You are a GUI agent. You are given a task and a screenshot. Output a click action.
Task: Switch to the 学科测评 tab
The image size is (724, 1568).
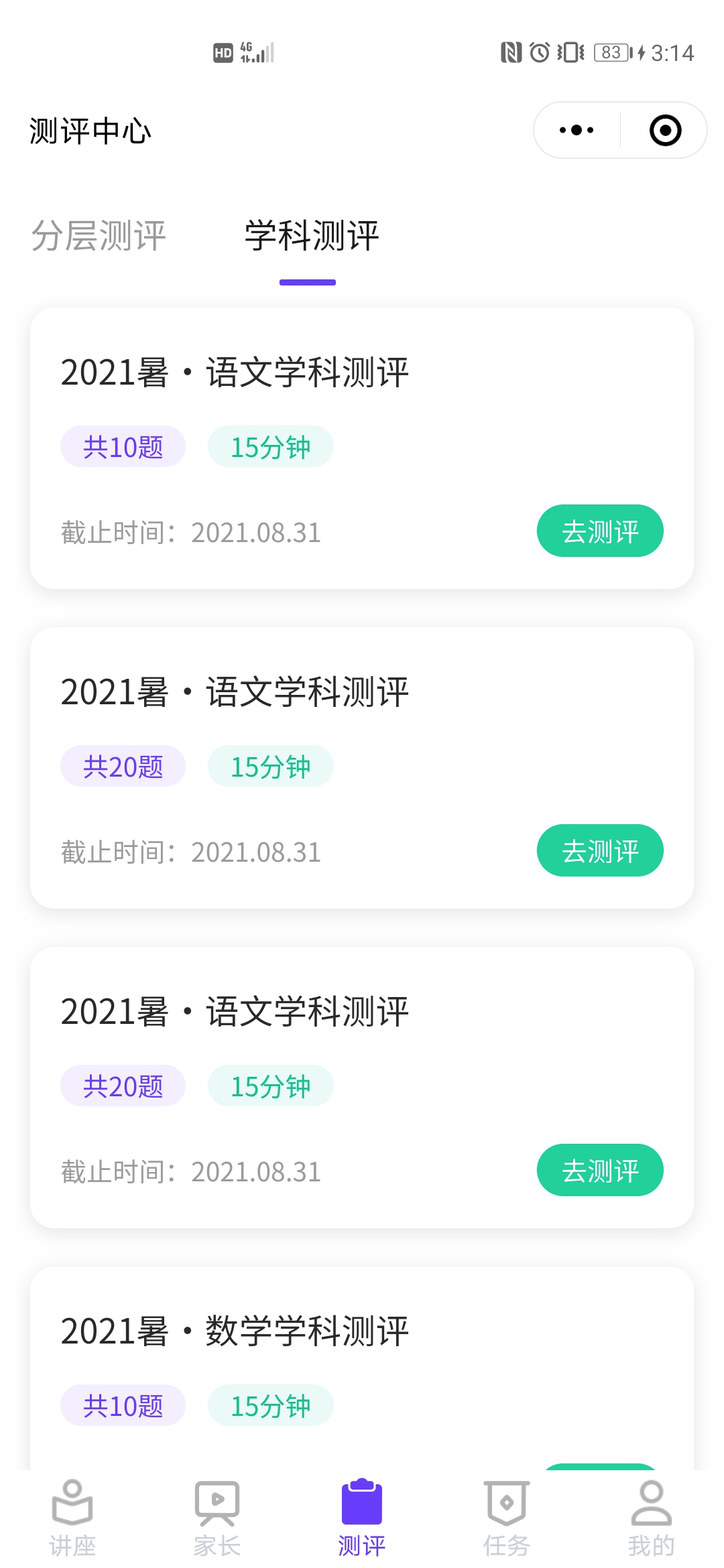[312, 236]
